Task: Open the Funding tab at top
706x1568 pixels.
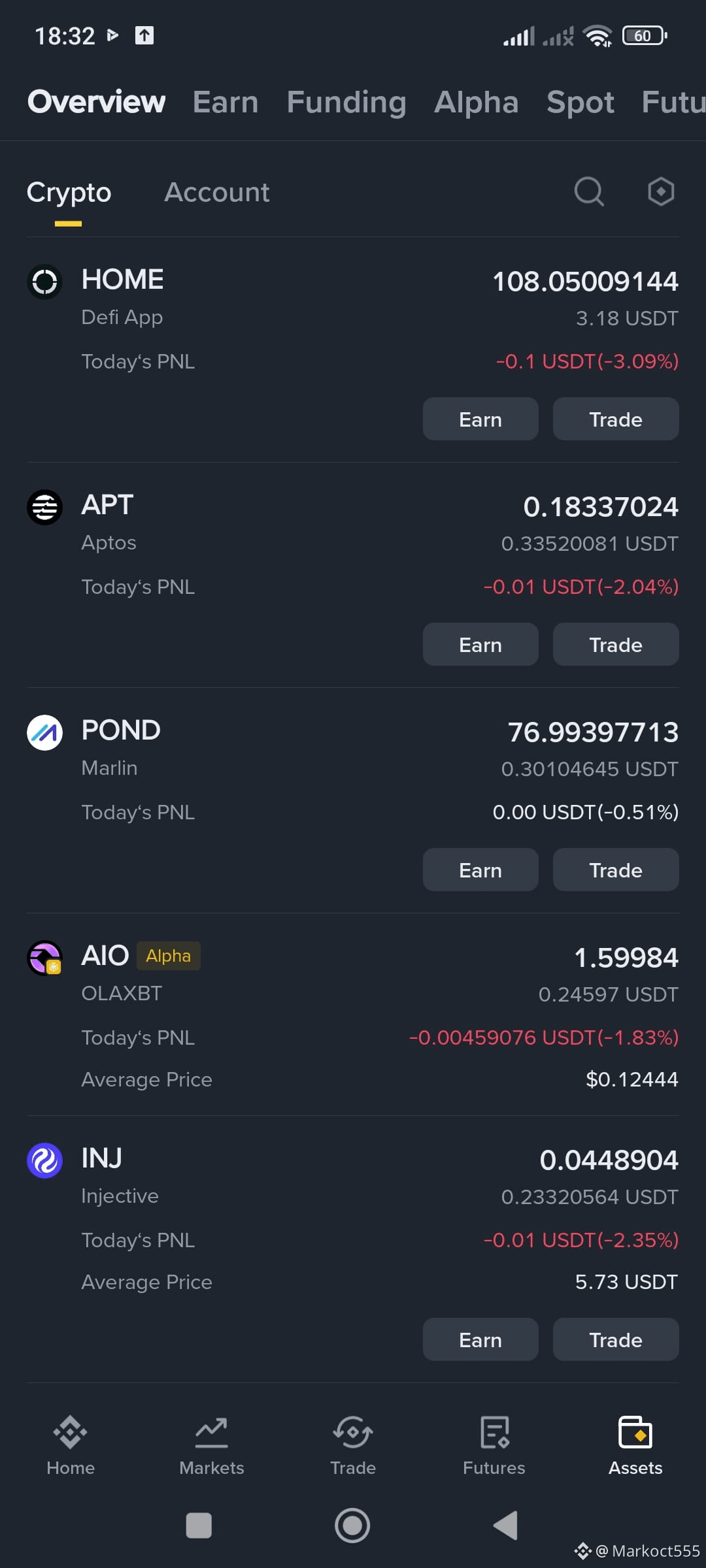Action: tap(346, 103)
